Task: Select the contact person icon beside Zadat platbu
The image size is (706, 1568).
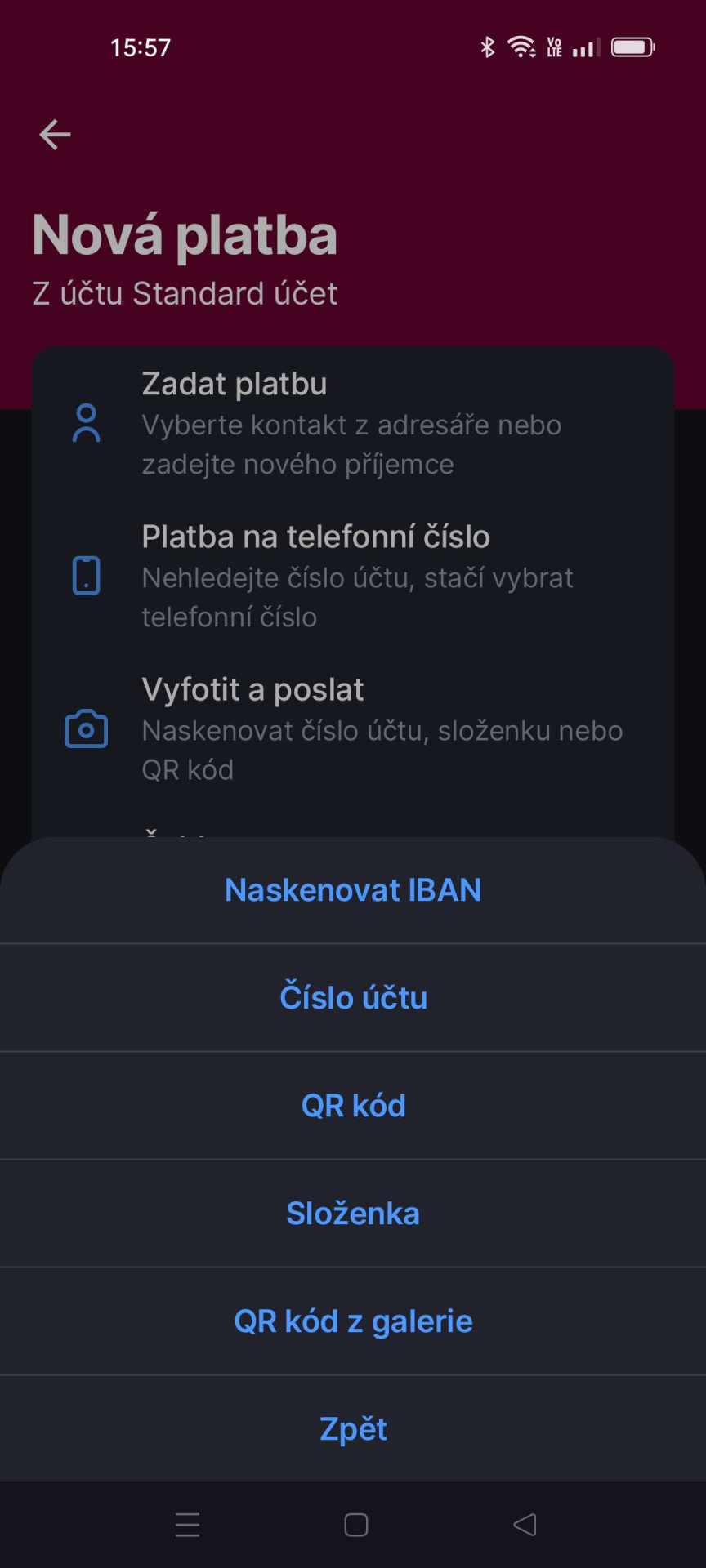Action: [x=86, y=422]
